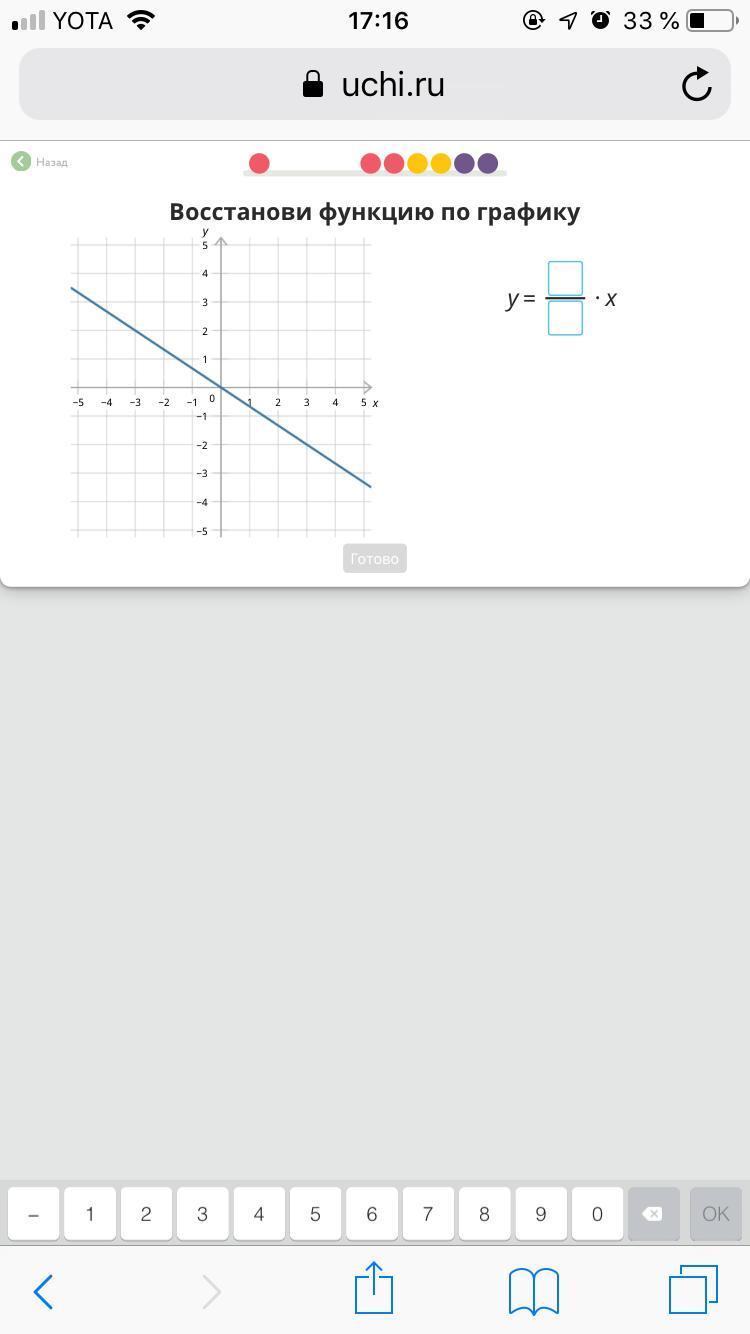Type digit 0 on the keypad
Screen dimensions: 750x1334
tap(597, 1214)
